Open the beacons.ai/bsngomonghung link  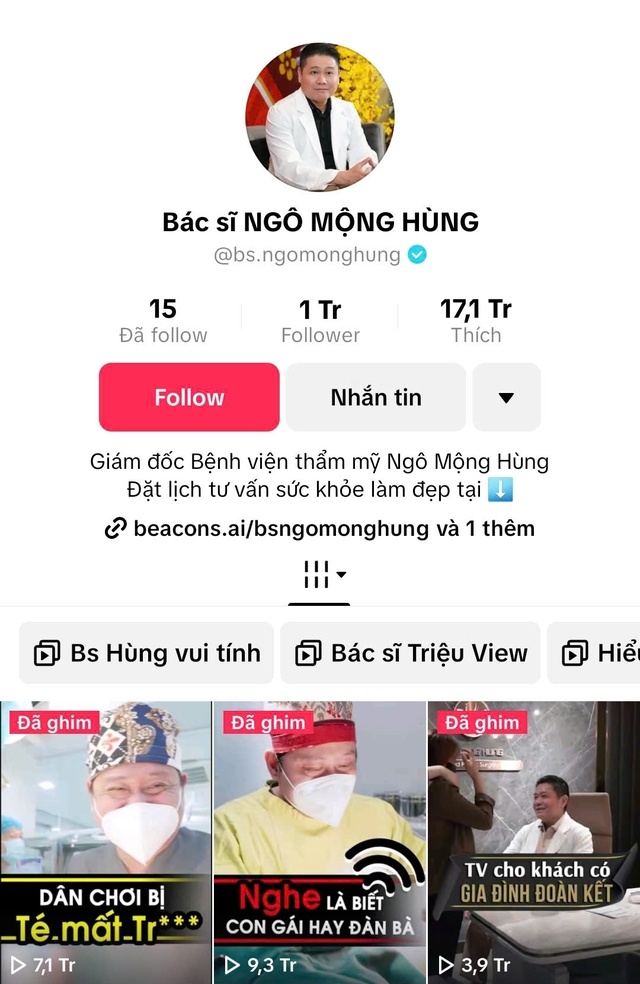pyautogui.click(x=320, y=528)
